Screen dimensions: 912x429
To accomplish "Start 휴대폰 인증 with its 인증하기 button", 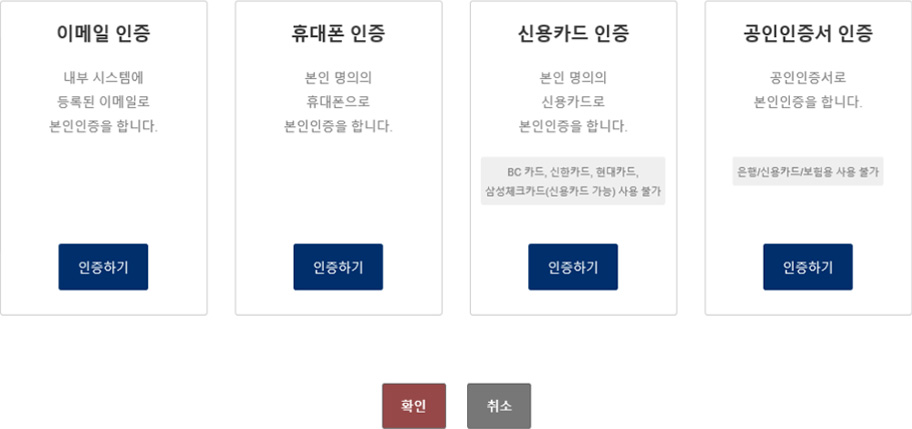I will (338, 267).
